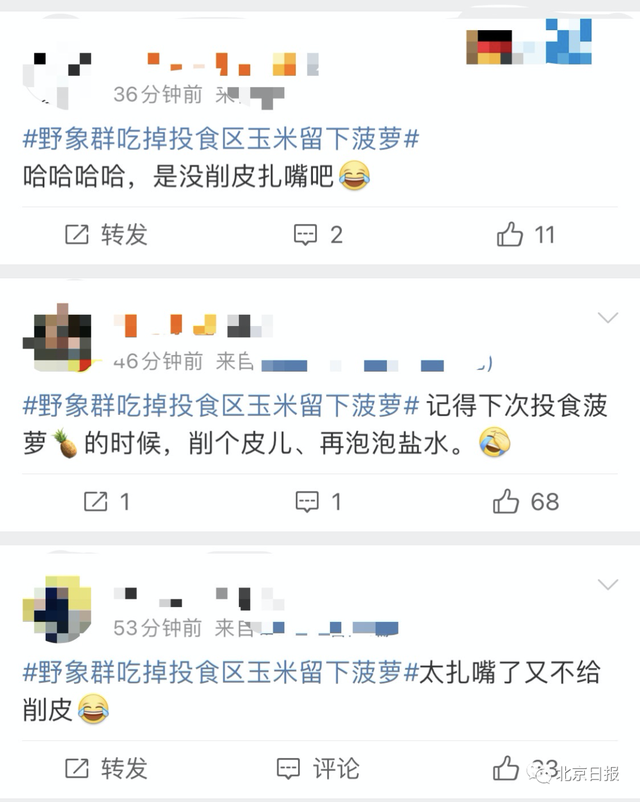This screenshot has height=802, width=640.
Task: Open the hashtag in the '是没削皮扎嘴吧' post
Action: 220,140
